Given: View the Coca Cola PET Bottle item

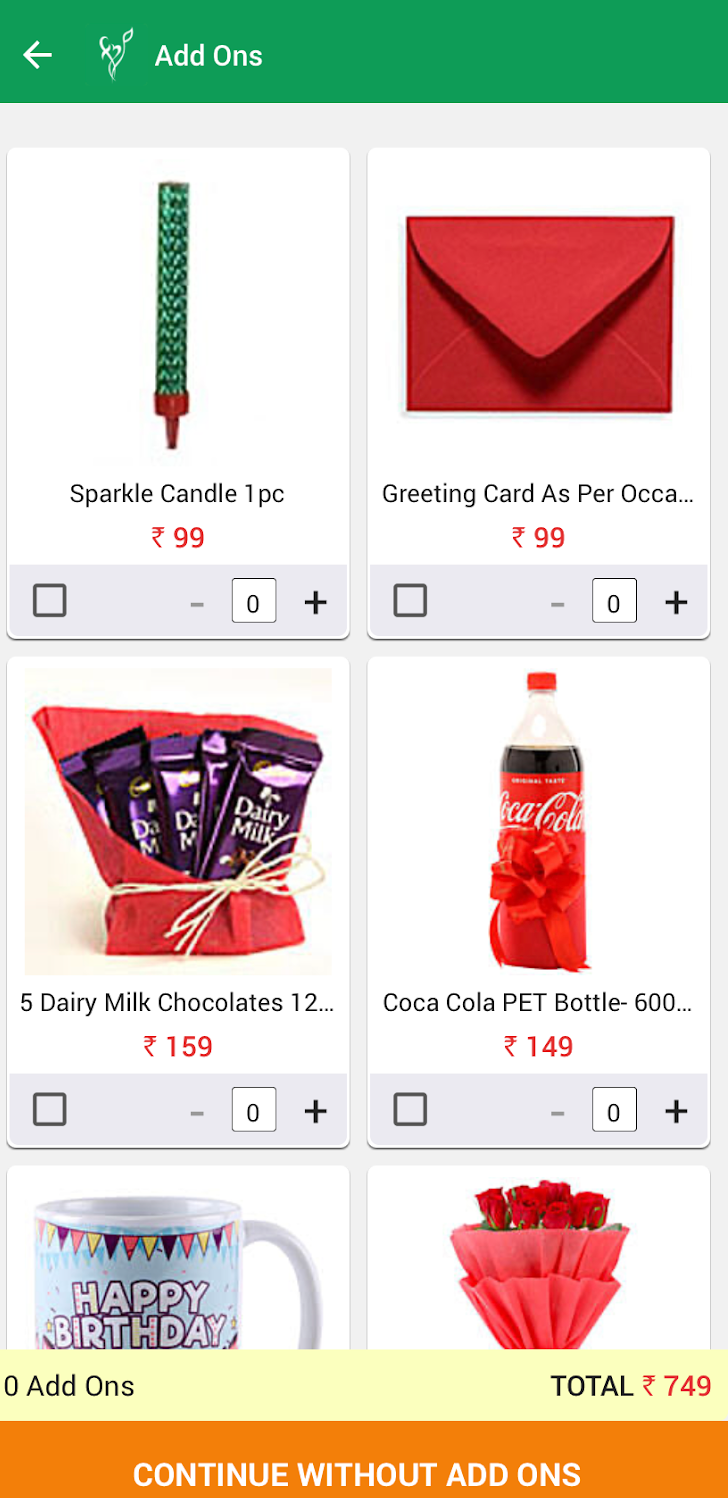Looking at the screenshot, I should click(539, 822).
